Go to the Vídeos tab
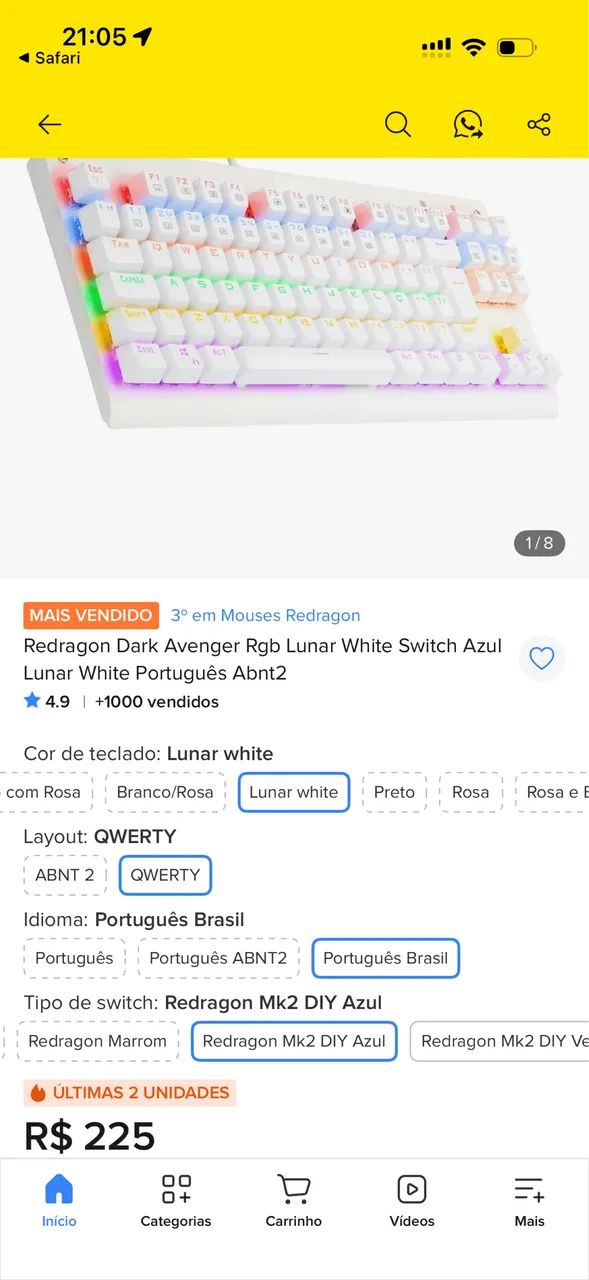 pyautogui.click(x=412, y=1201)
